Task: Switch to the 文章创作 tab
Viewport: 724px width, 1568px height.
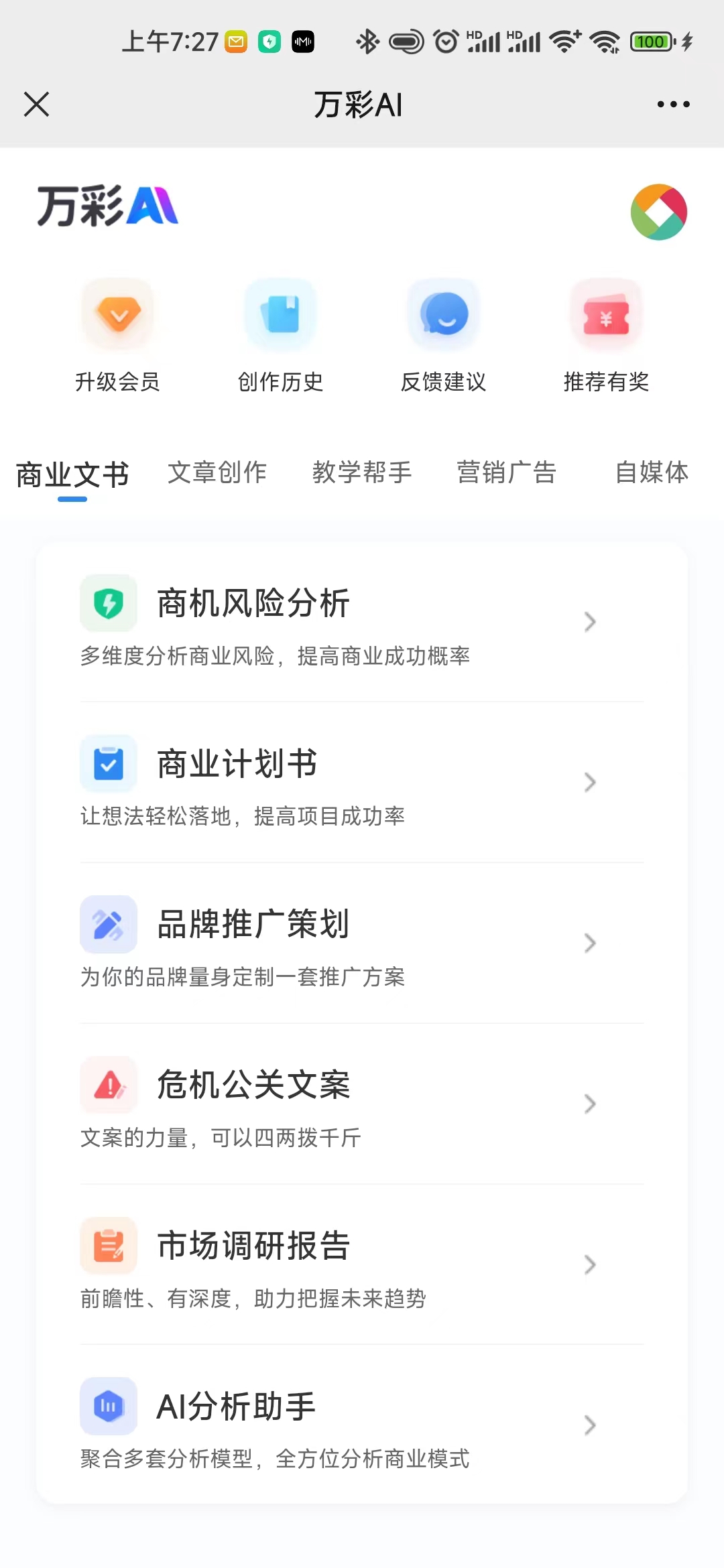Action: pyautogui.click(x=217, y=472)
